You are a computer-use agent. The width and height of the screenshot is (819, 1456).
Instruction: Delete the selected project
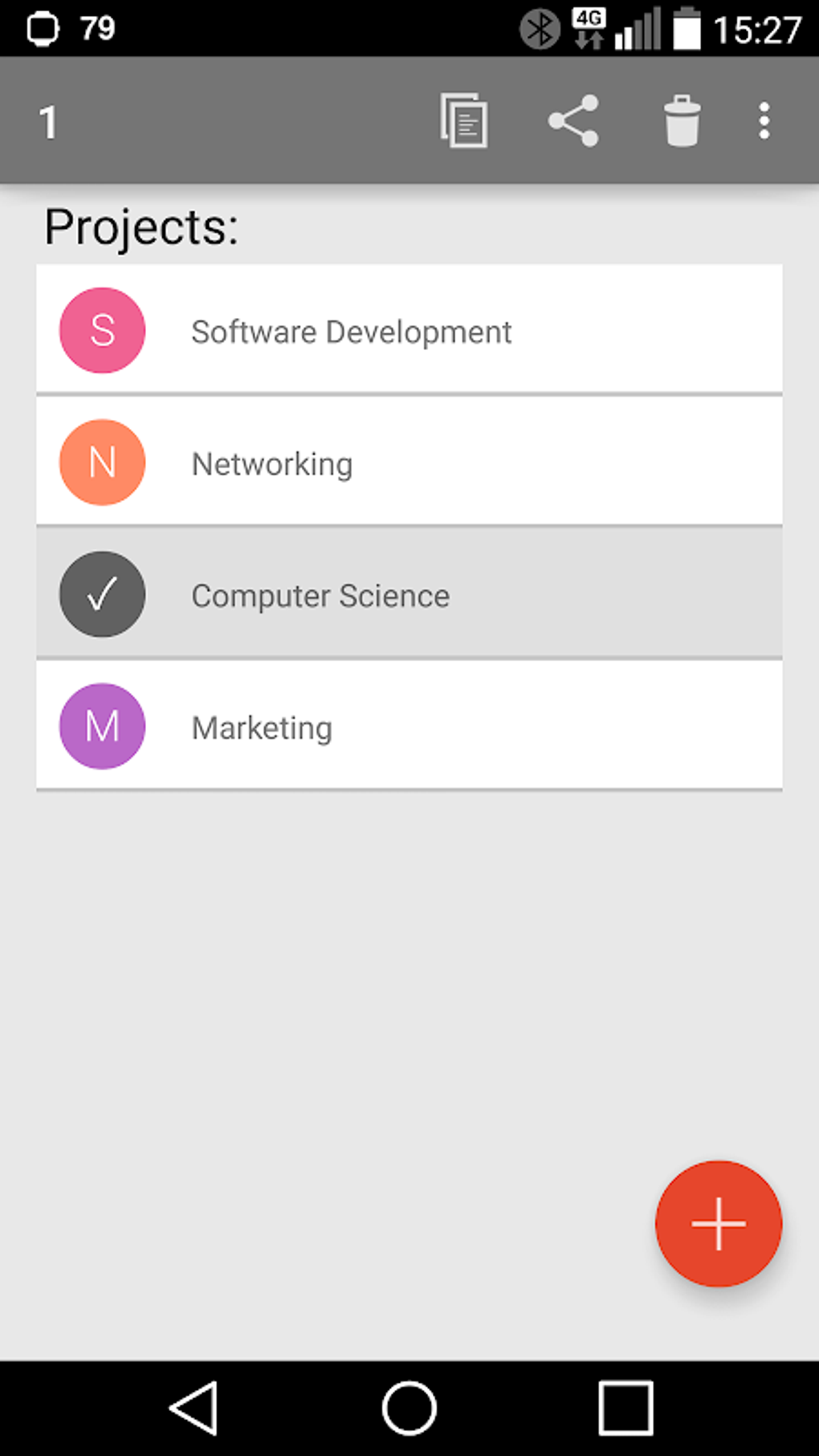coord(682,120)
